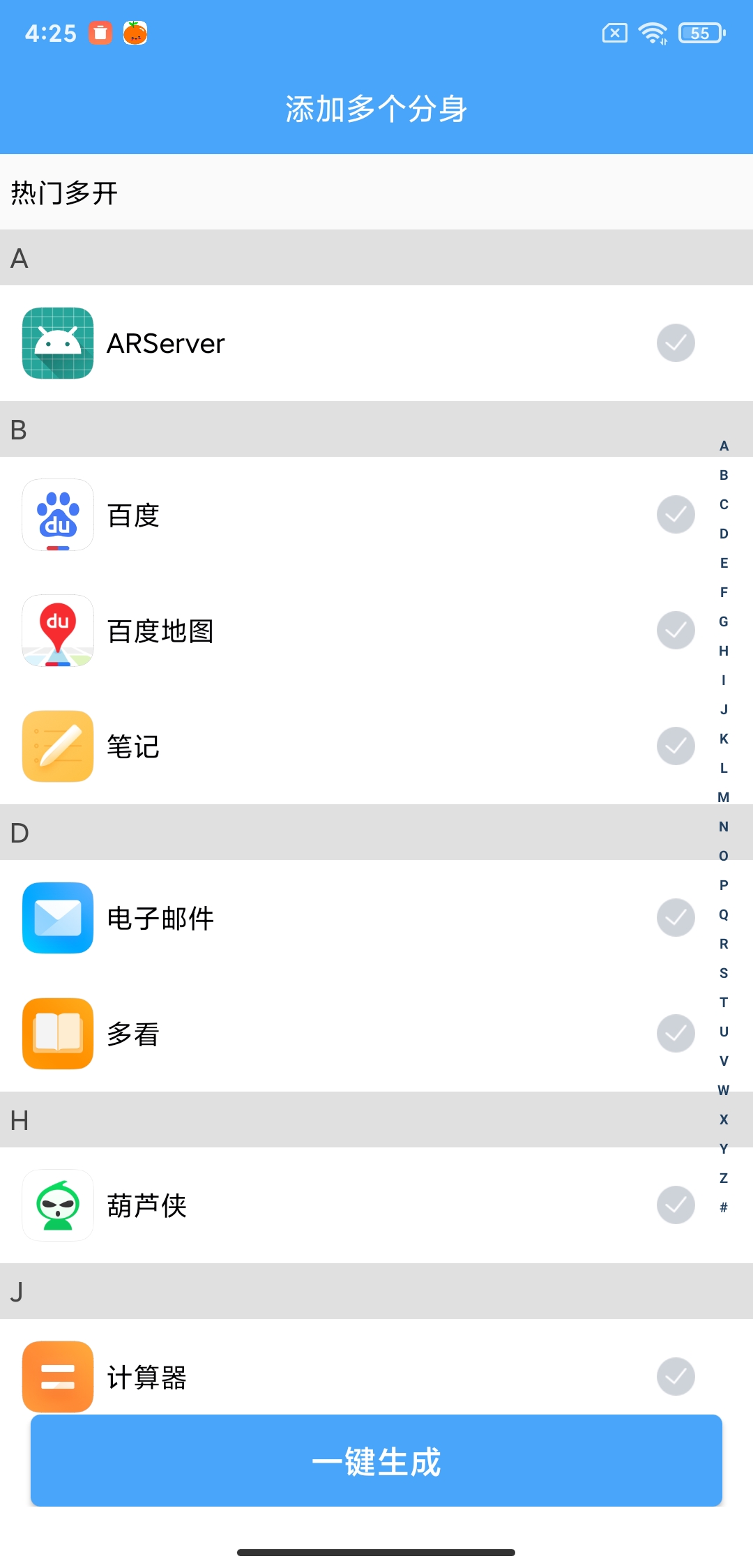Tick the checkbox for 百度地图

click(x=676, y=631)
